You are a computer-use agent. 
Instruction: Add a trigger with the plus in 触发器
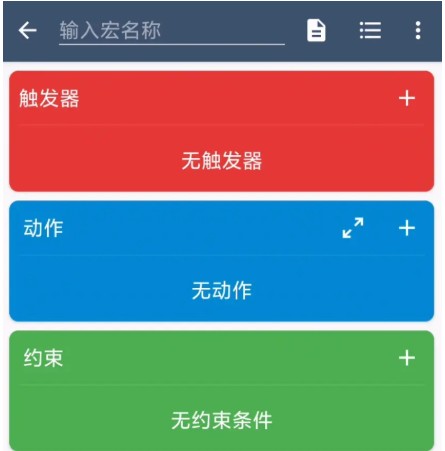coord(407,98)
